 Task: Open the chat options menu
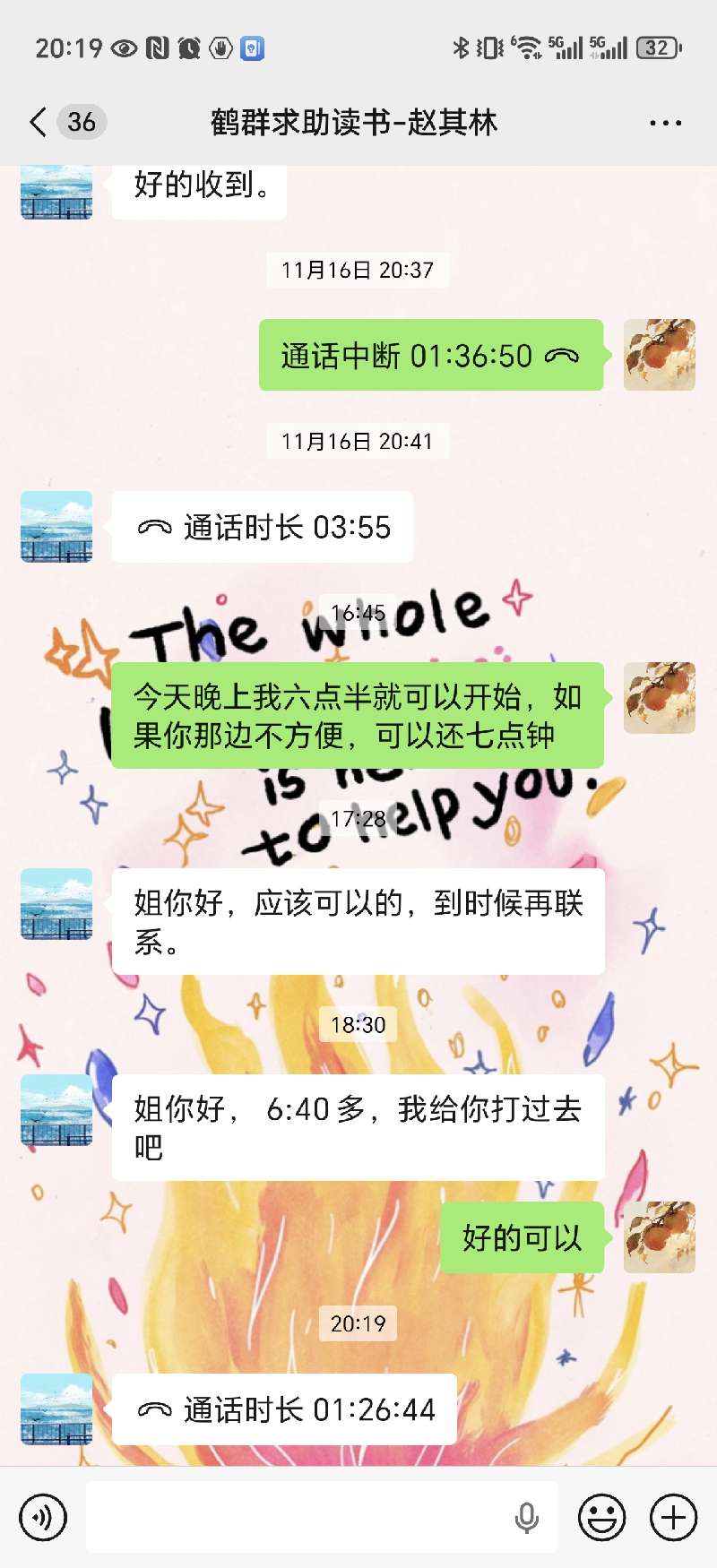pyautogui.click(x=665, y=123)
